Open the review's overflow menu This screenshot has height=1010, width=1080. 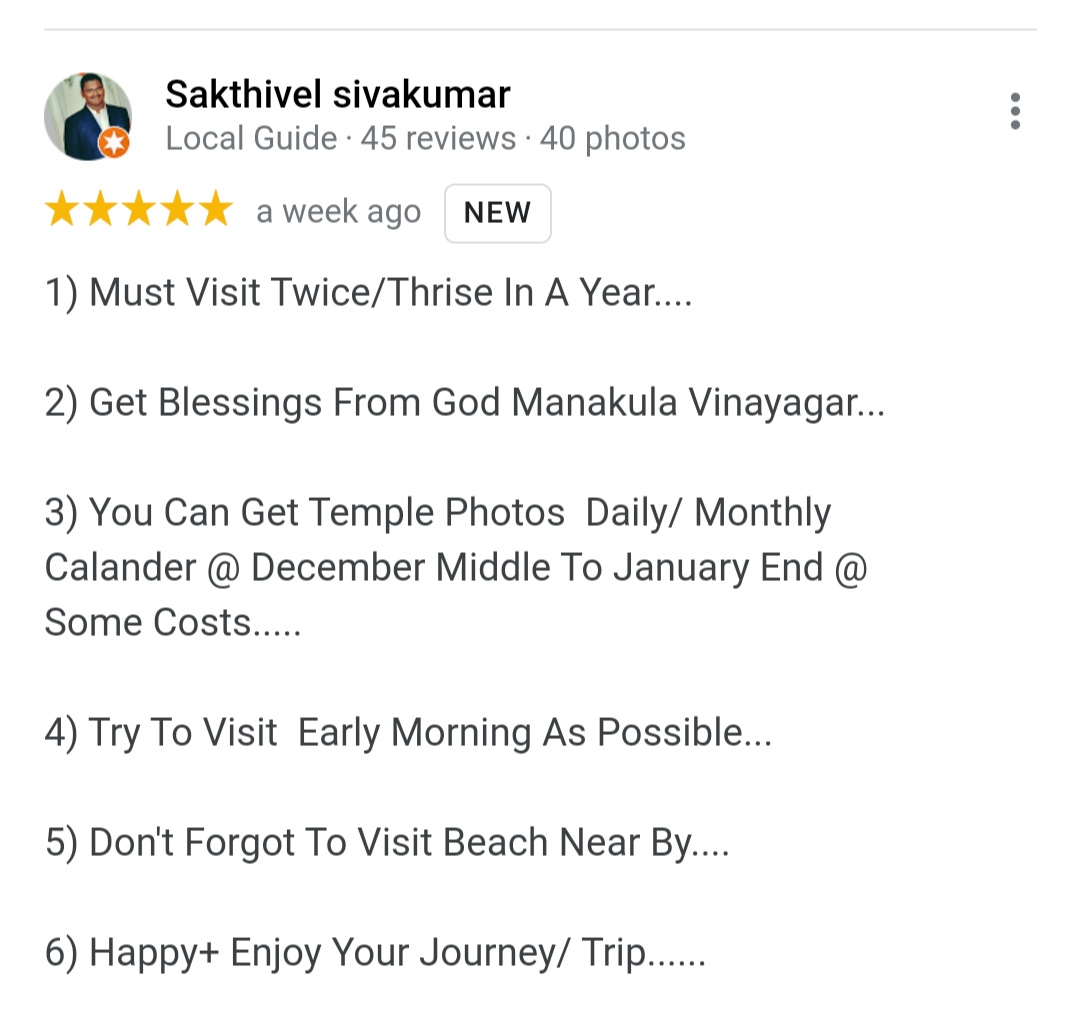click(x=1015, y=111)
